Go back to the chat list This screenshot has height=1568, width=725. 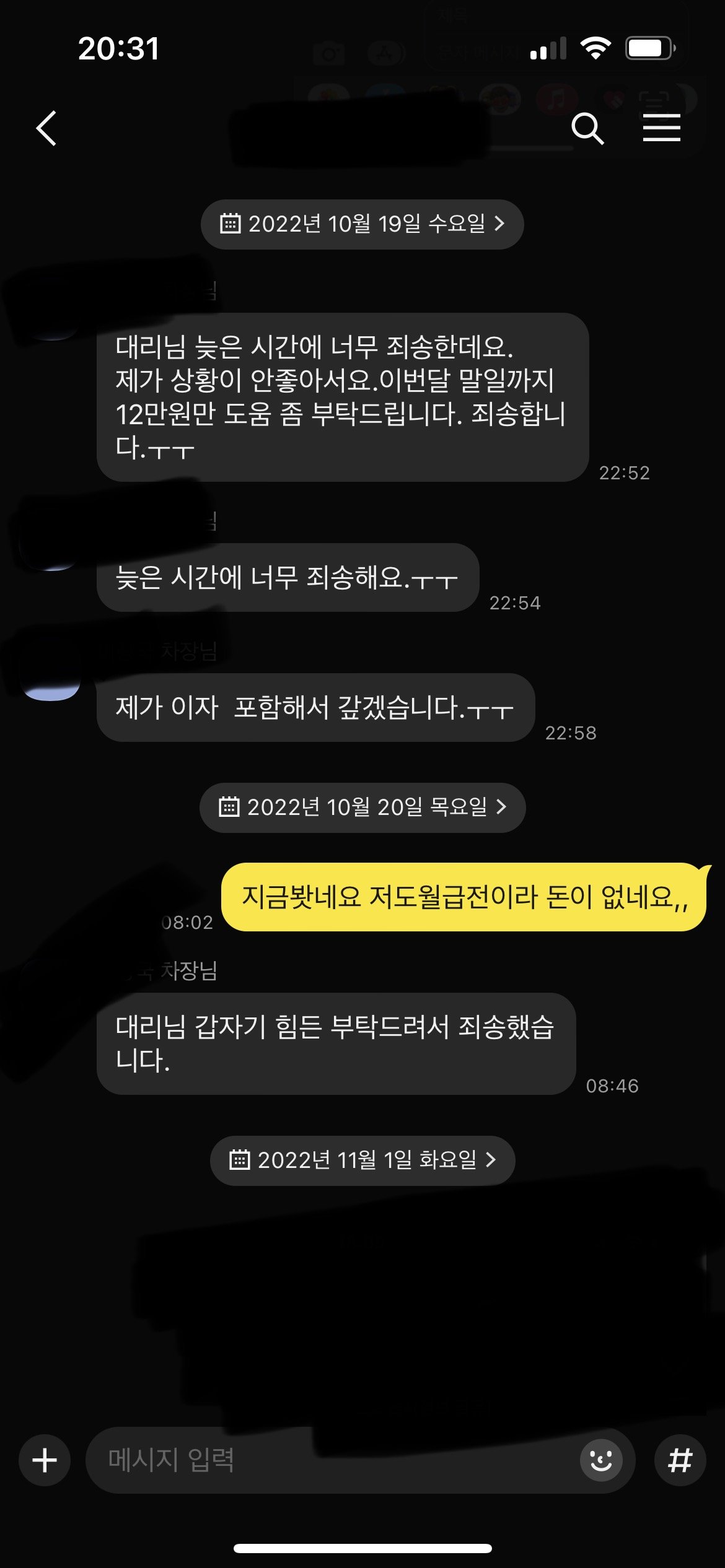click(x=46, y=128)
